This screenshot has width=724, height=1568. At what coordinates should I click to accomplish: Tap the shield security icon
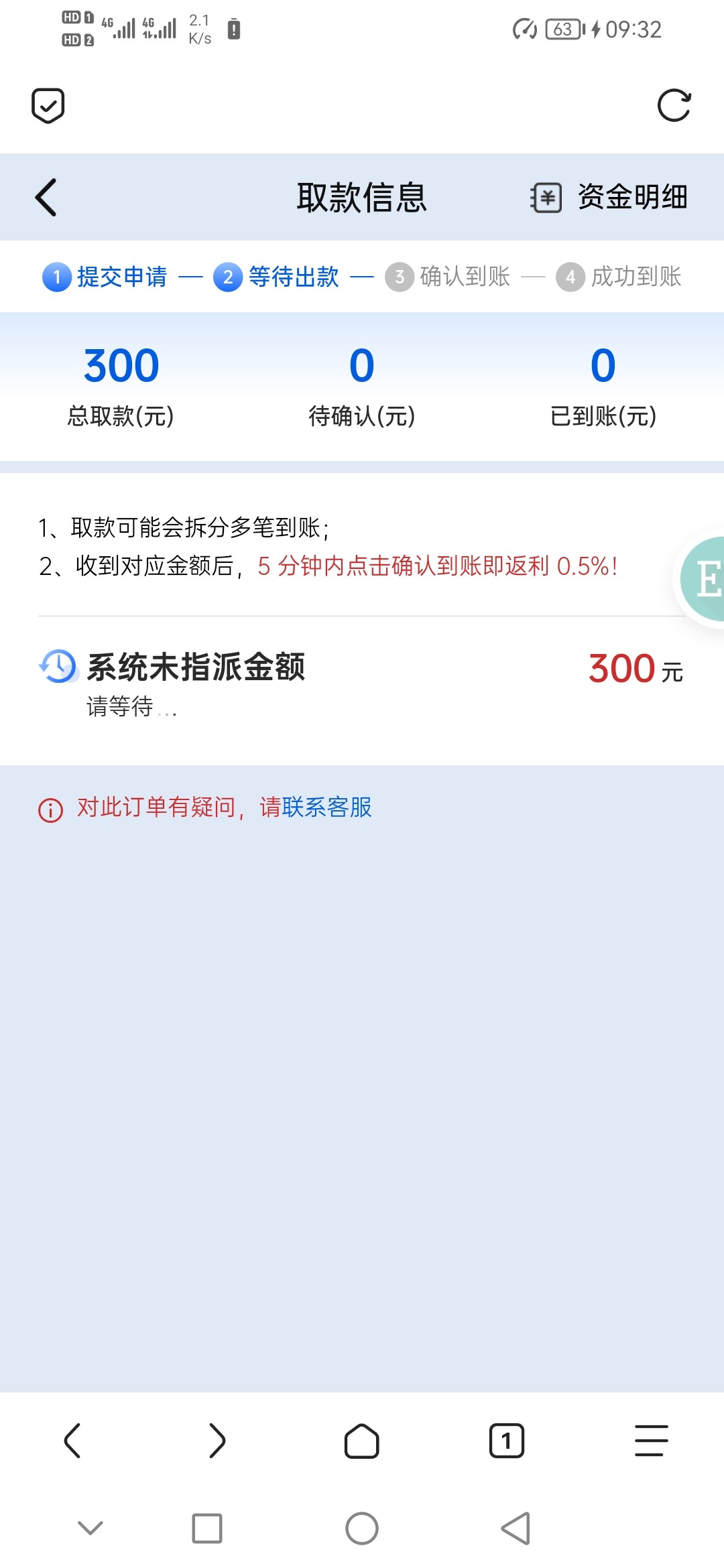[48, 105]
